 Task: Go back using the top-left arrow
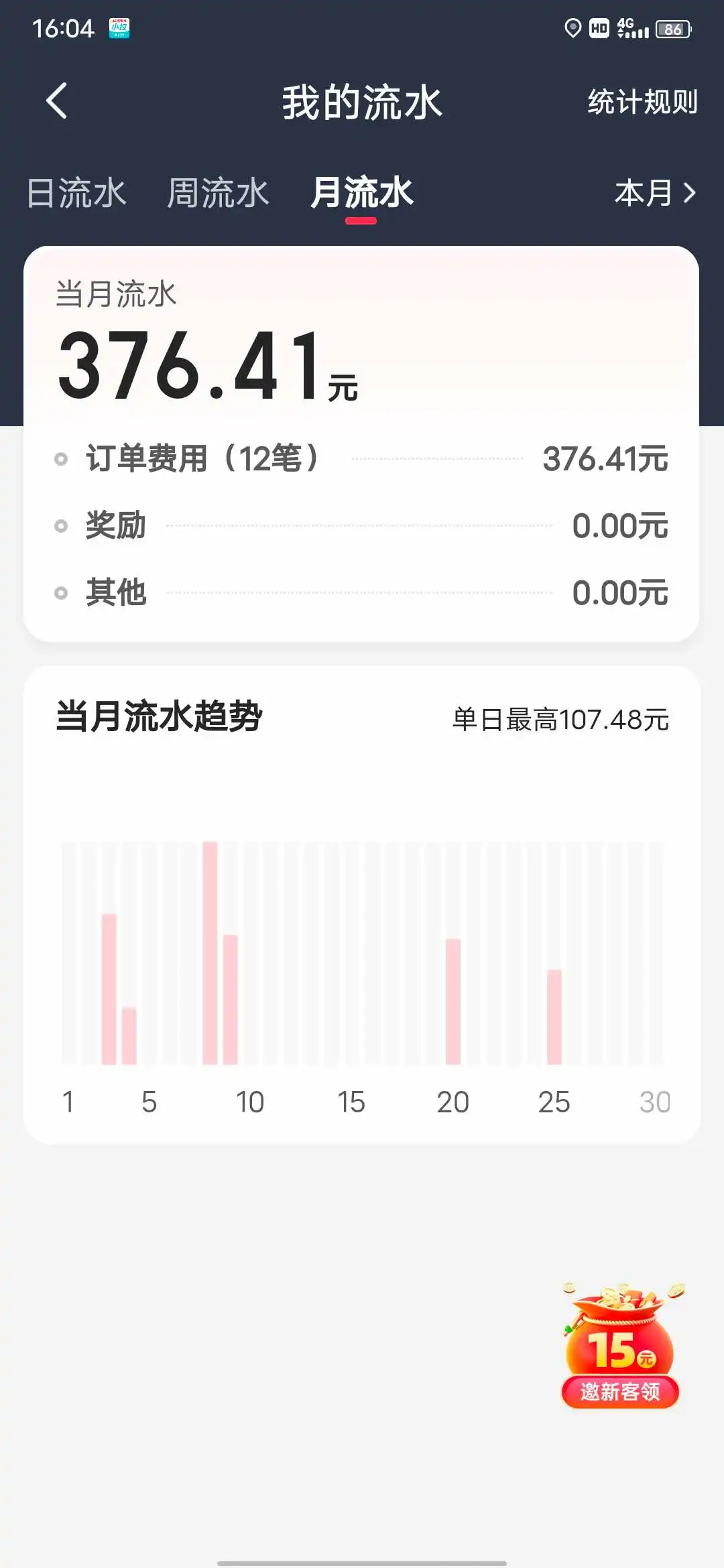pos(57,101)
